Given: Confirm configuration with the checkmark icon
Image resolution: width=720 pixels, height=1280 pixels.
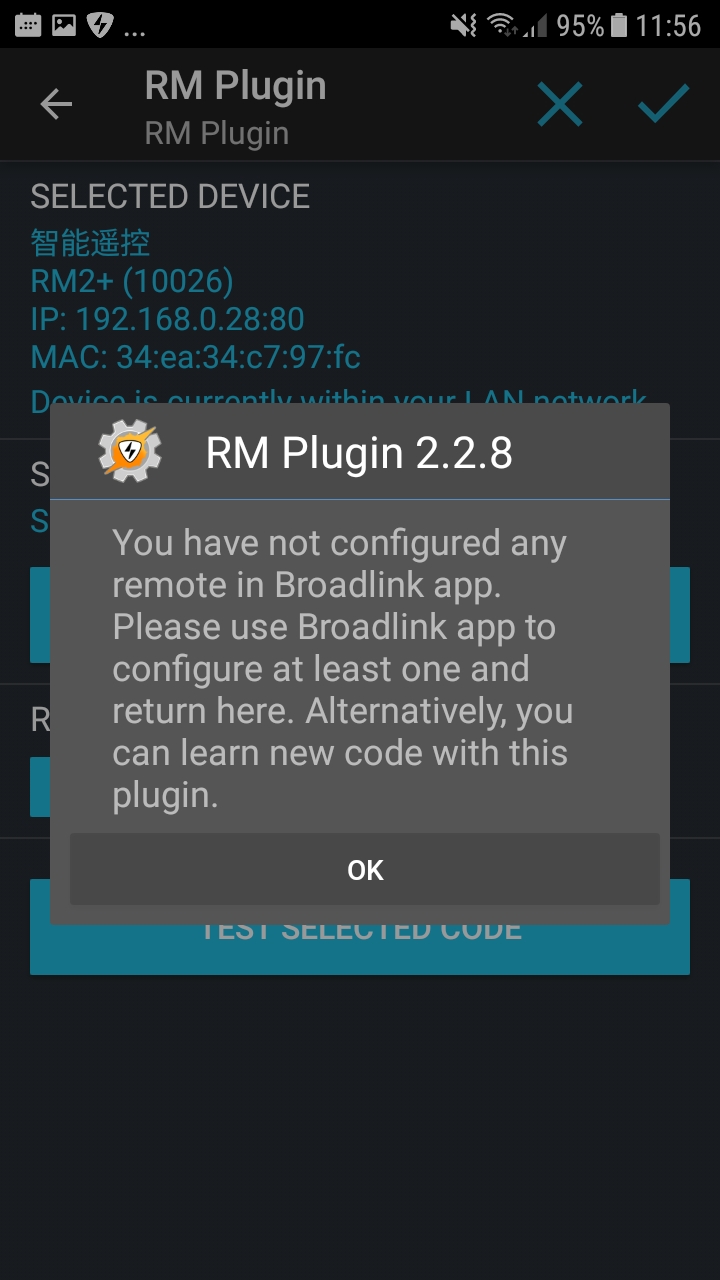Looking at the screenshot, I should (663, 104).
